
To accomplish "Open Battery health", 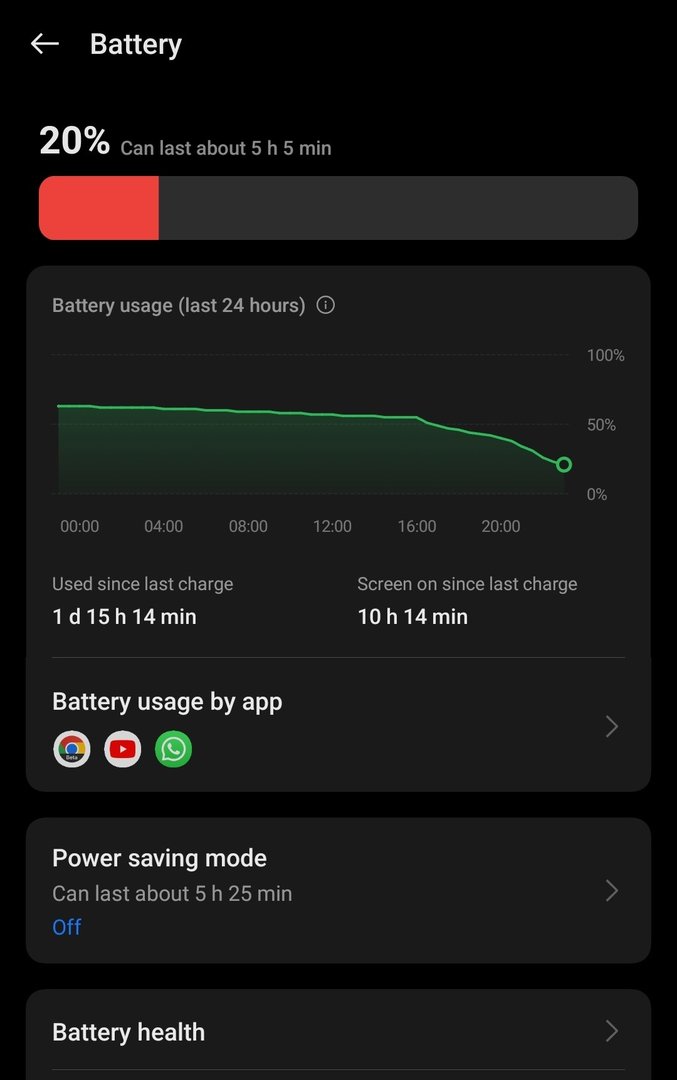I will (338, 1032).
